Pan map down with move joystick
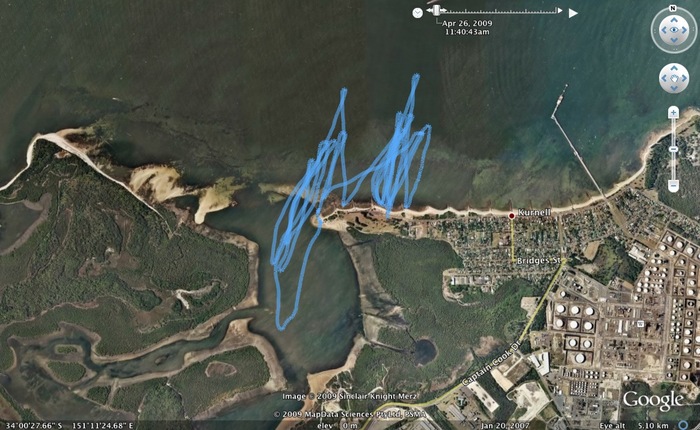This screenshot has width=700, height=430. pos(674,89)
